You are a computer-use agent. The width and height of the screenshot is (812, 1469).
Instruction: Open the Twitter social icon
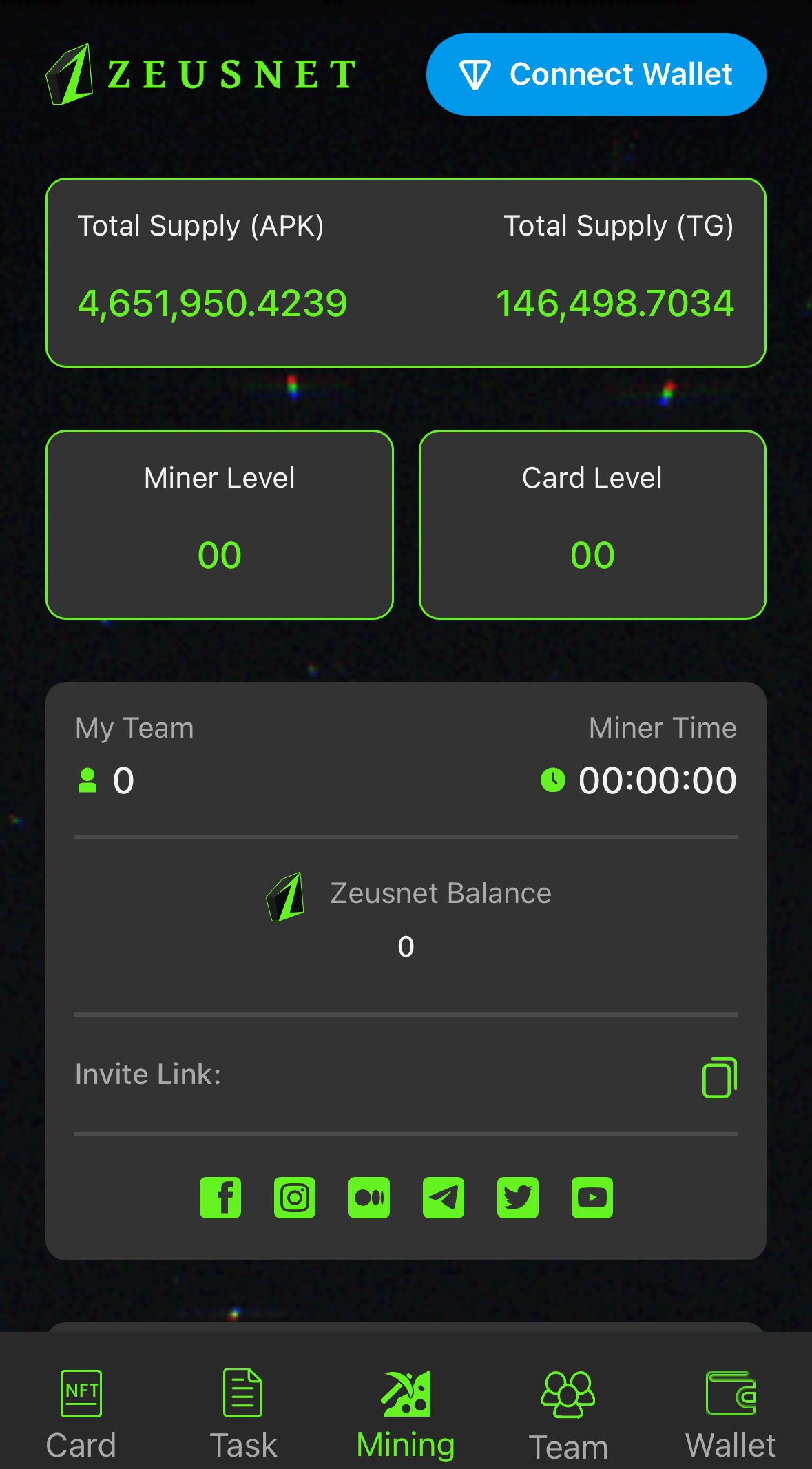tap(517, 1198)
